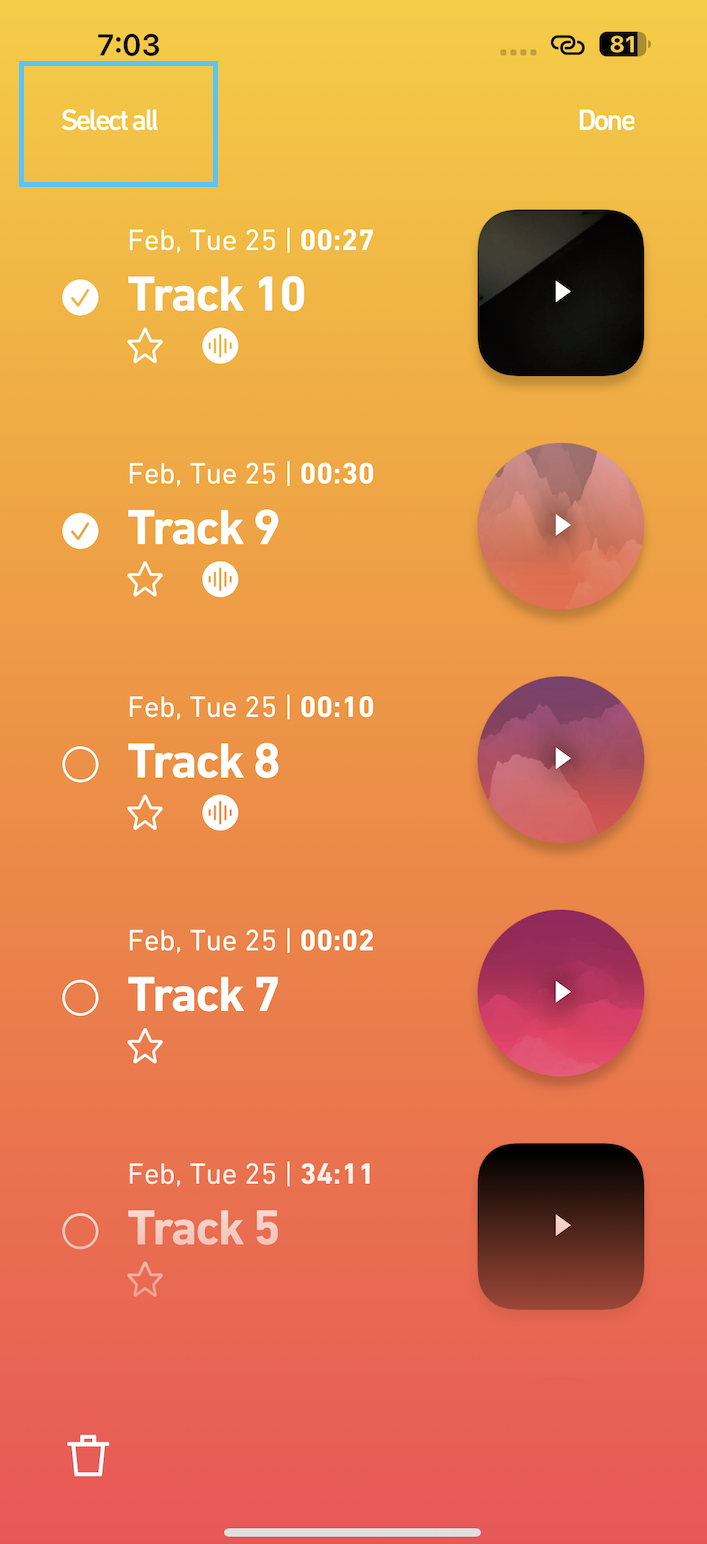The height and width of the screenshot is (1544, 707).
Task: Play Track 8 from its thumbnail
Action: [561, 759]
